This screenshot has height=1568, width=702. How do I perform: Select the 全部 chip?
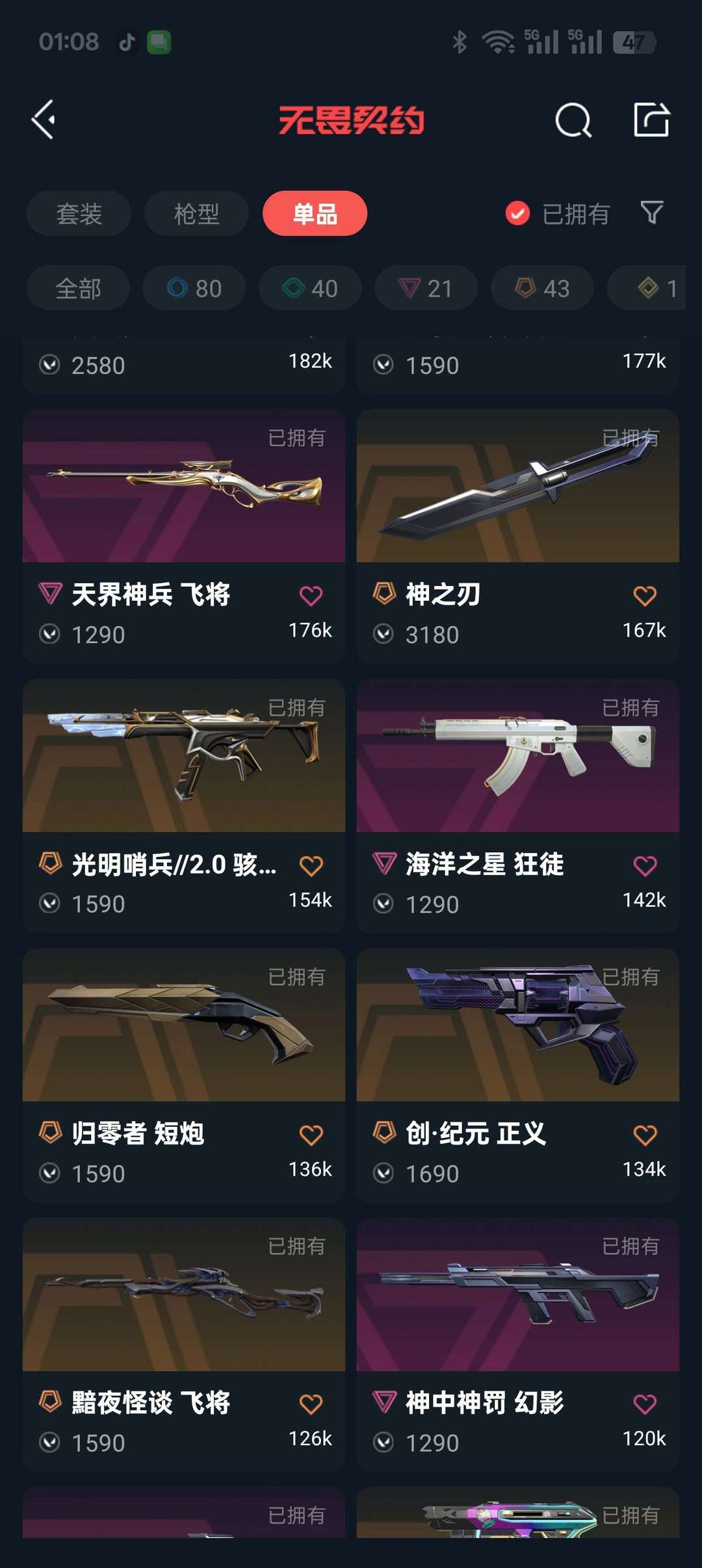pyautogui.click(x=78, y=288)
